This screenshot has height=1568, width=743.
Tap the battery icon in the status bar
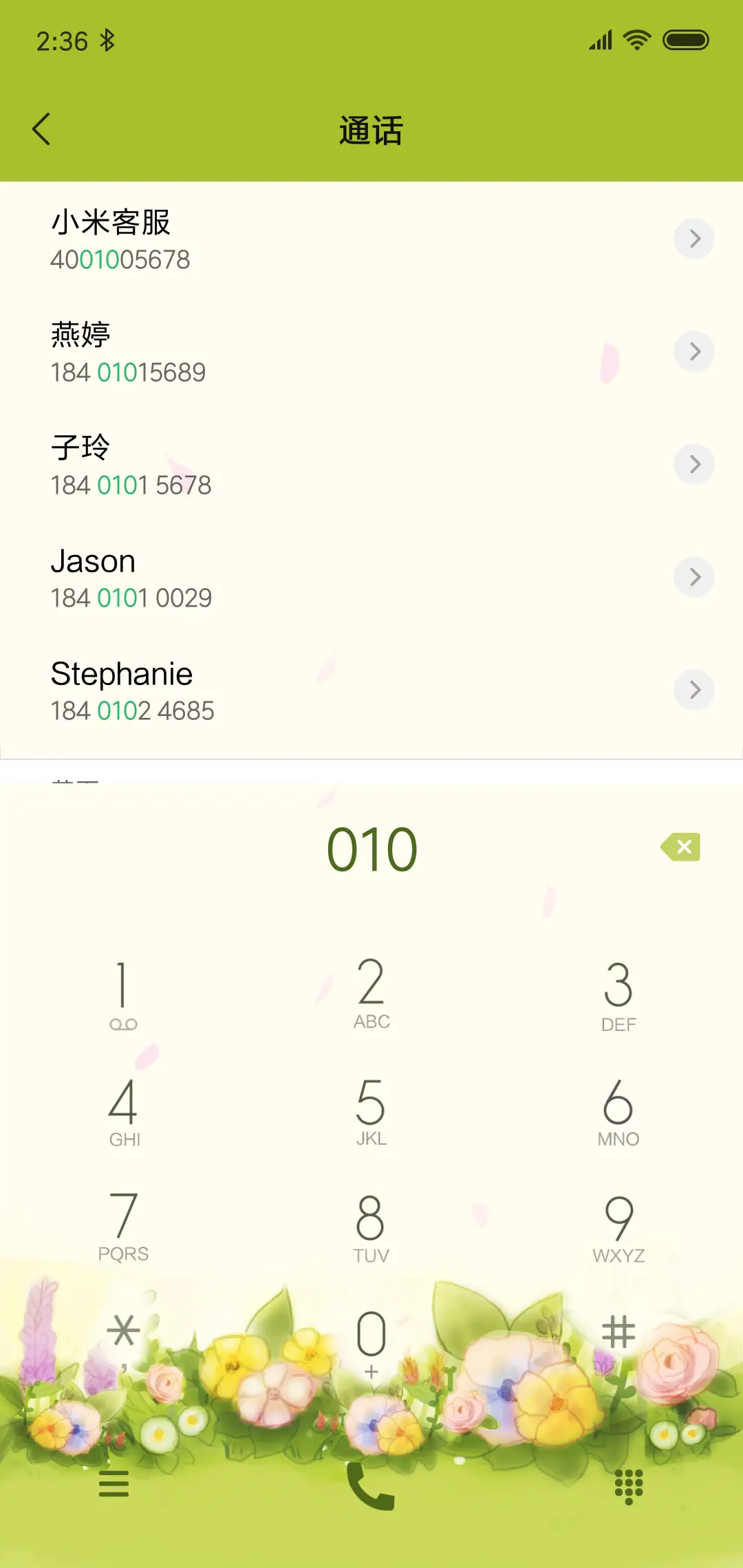tap(685, 39)
